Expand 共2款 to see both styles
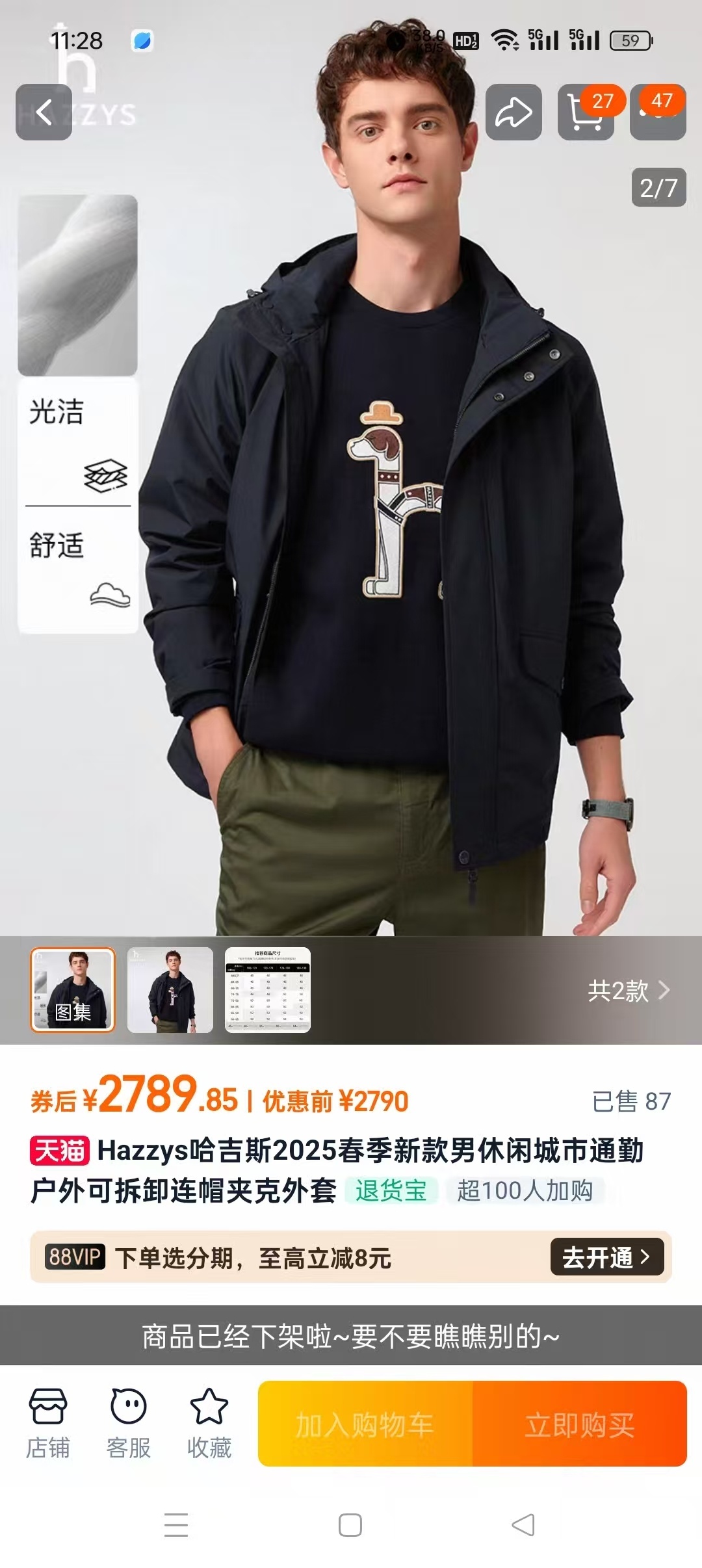This screenshot has height=1568, width=702. [628, 991]
